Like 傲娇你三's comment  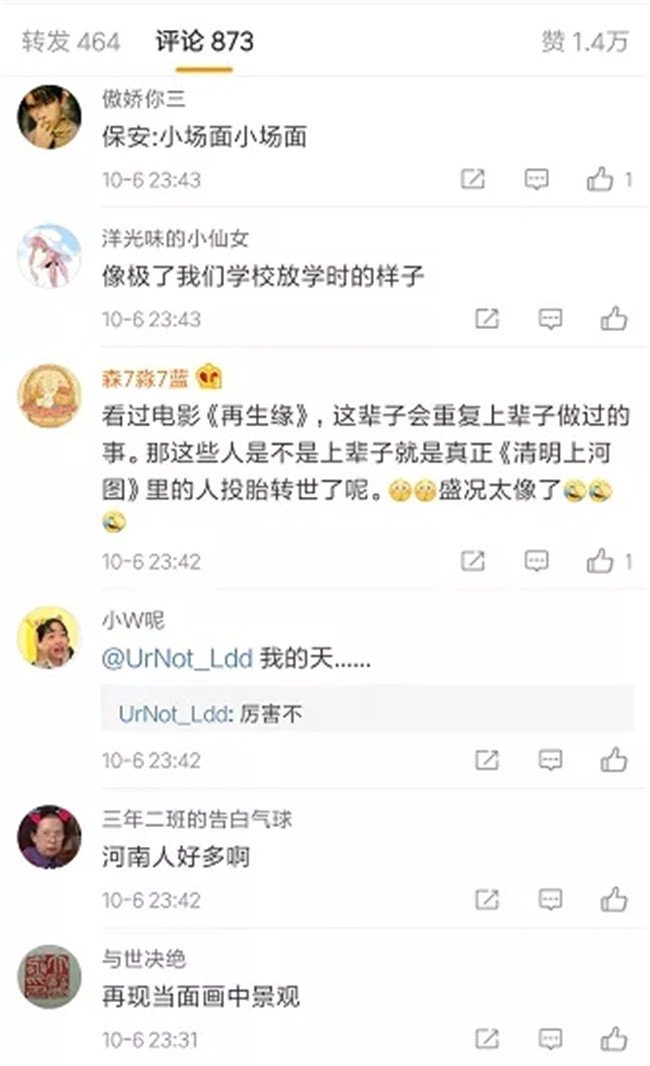(x=600, y=180)
